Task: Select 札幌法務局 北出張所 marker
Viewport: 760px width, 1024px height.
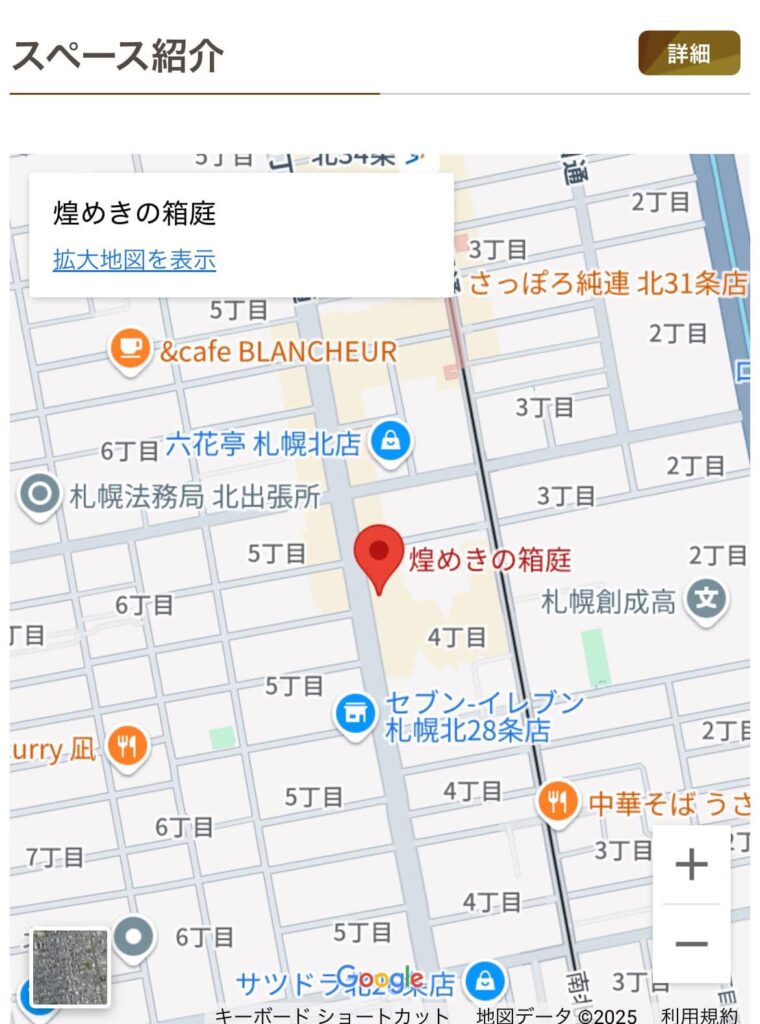Action: [41, 494]
